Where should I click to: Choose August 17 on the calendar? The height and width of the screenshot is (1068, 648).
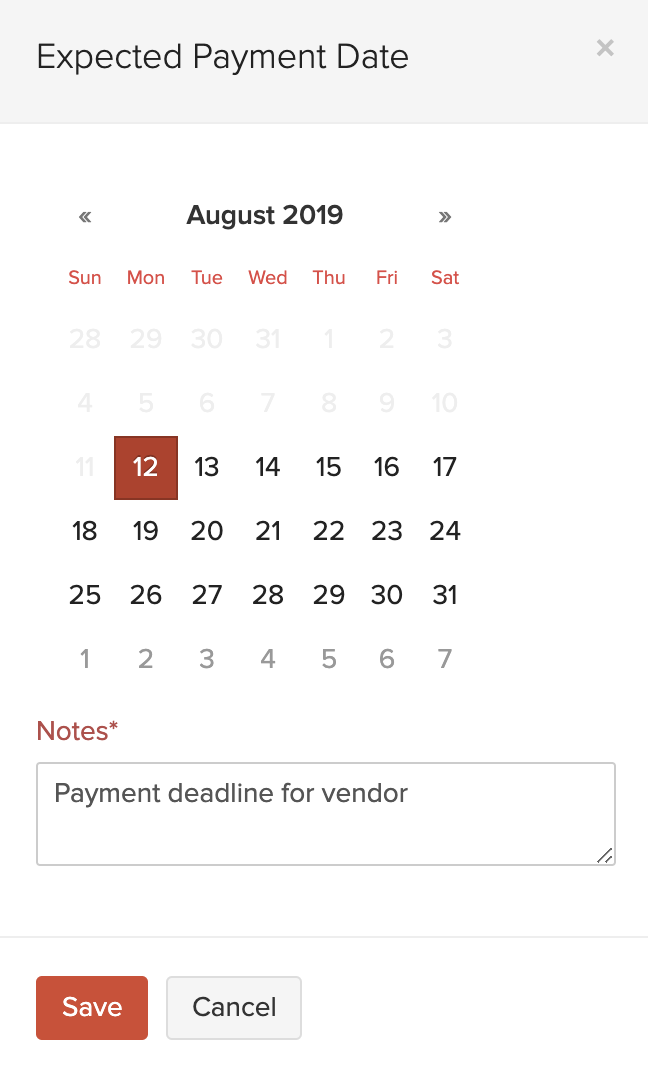(445, 467)
